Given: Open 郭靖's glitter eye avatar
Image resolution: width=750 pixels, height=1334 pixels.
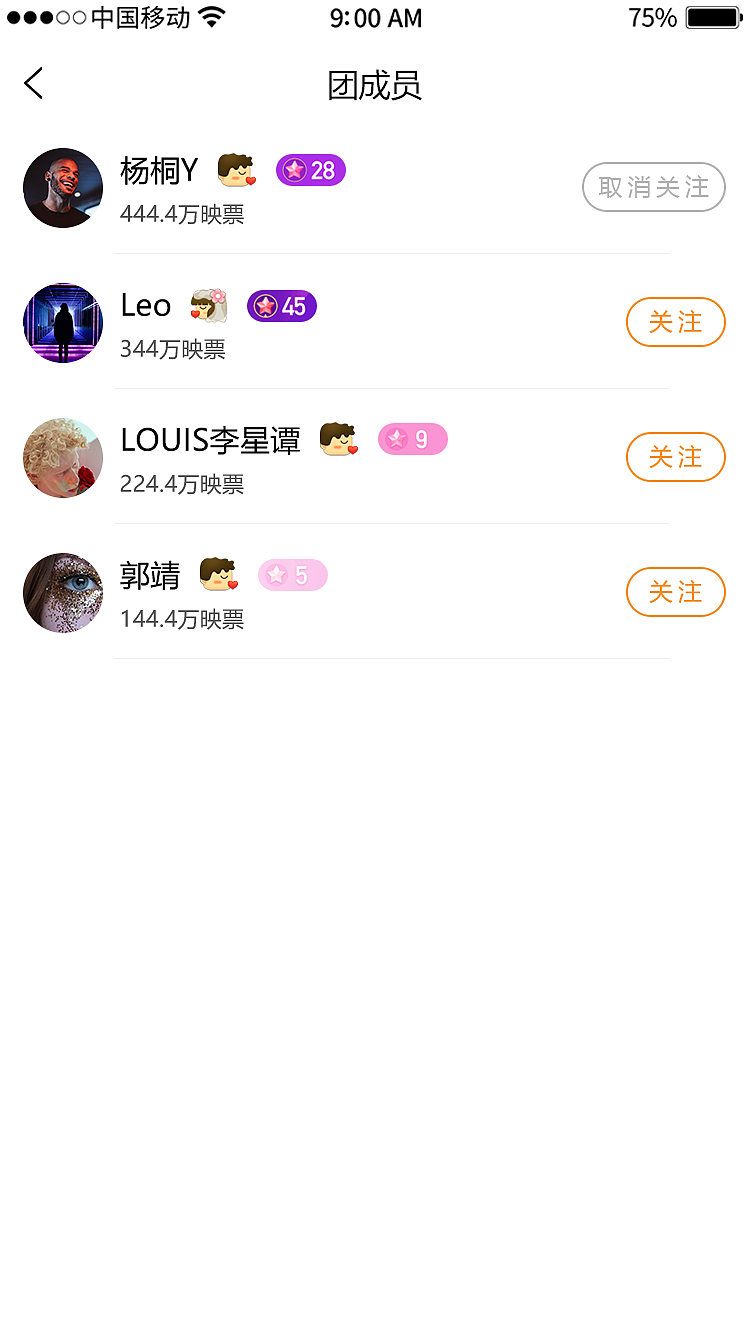Looking at the screenshot, I should pos(63,592).
